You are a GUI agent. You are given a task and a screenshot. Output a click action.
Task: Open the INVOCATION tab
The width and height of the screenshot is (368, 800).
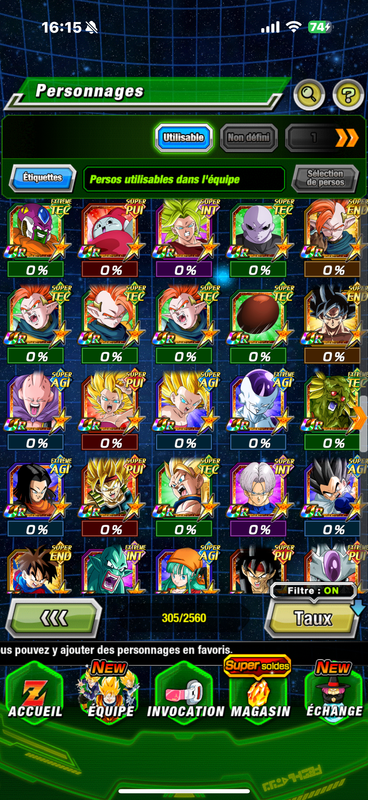pyautogui.click(x=186, y=693)
